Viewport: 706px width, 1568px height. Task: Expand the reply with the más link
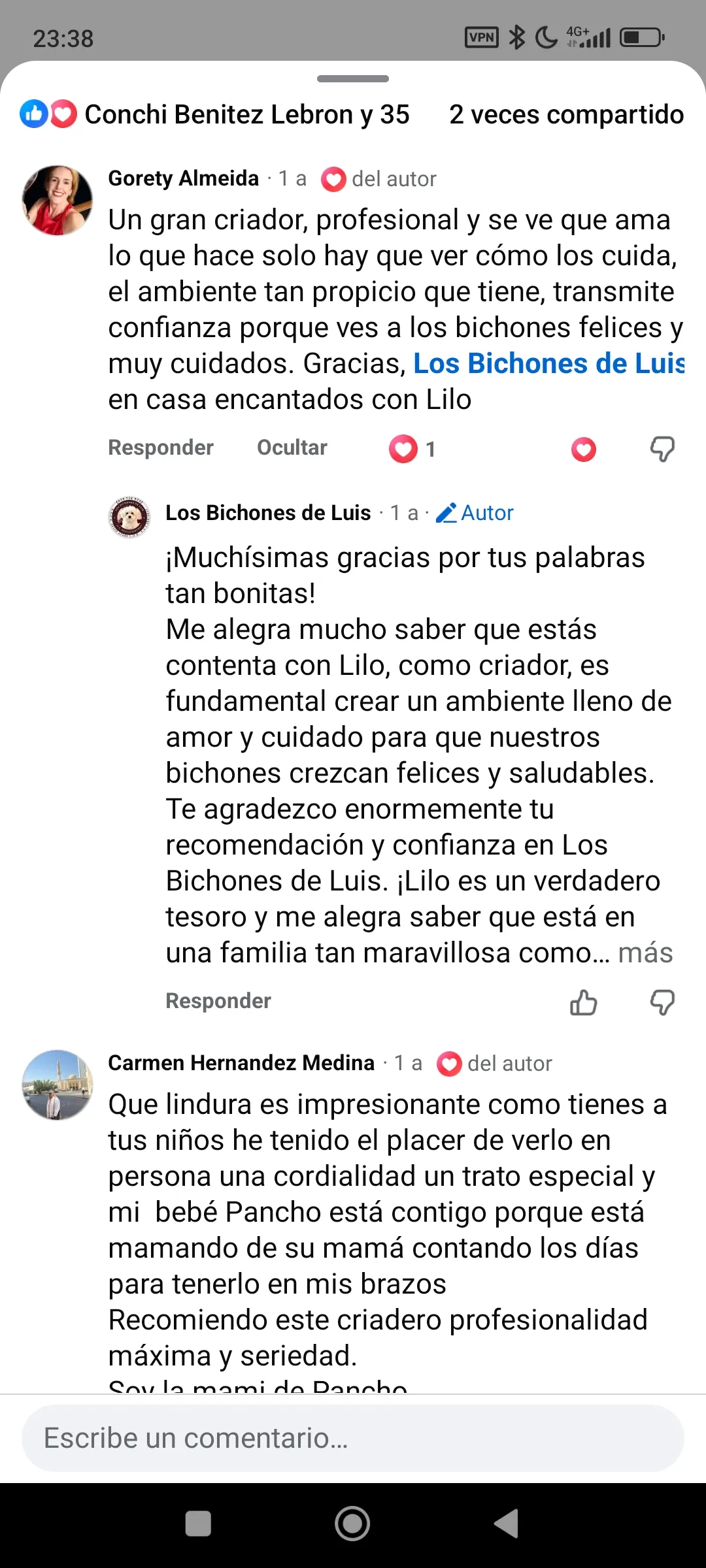645,953
